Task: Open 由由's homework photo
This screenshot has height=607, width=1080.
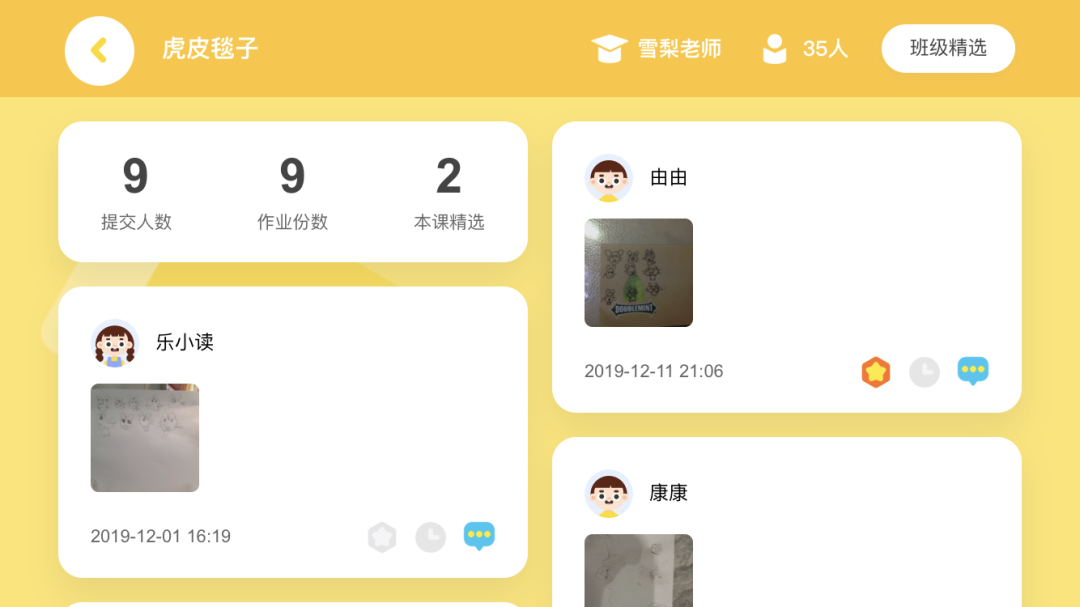Action: click(x=638, y=272)
